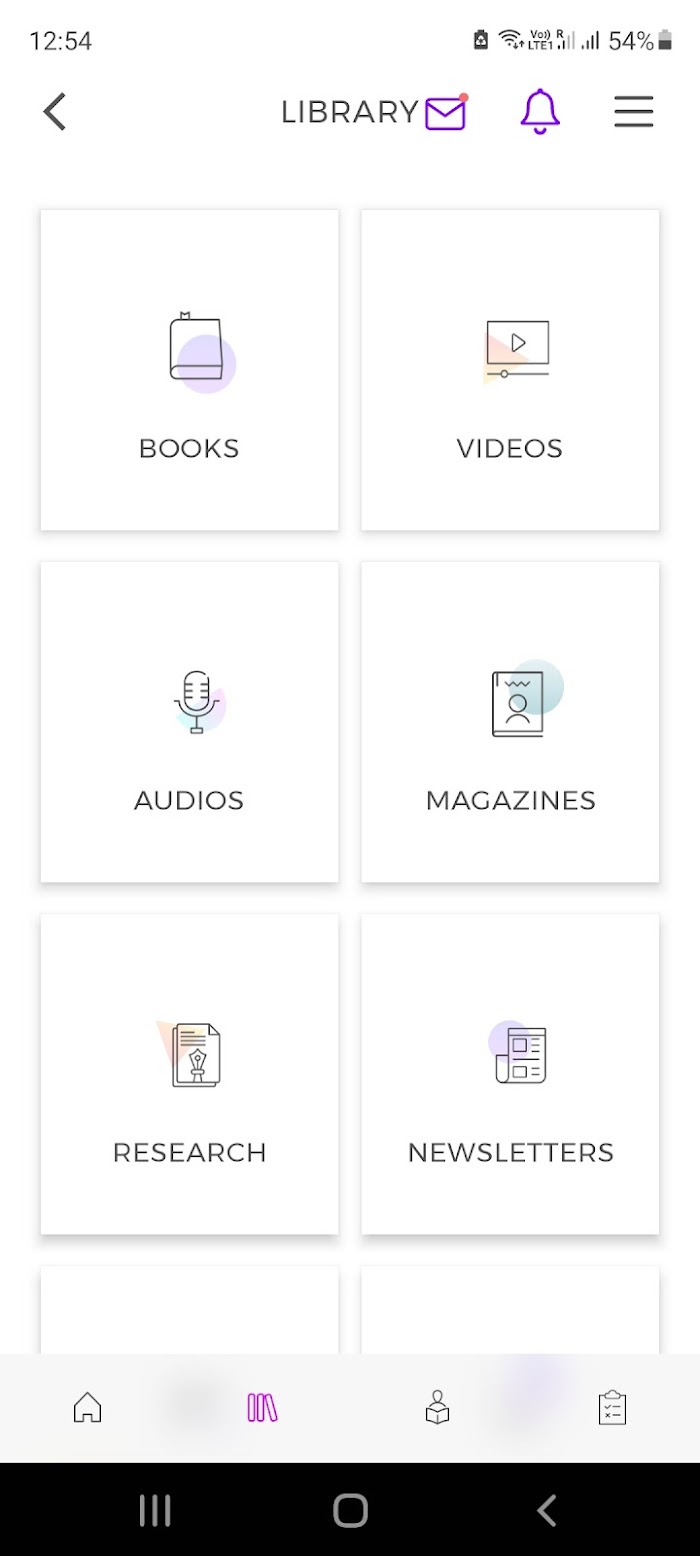
Task: Open the Newsletters tile
Action: [x=510, y=1074]
